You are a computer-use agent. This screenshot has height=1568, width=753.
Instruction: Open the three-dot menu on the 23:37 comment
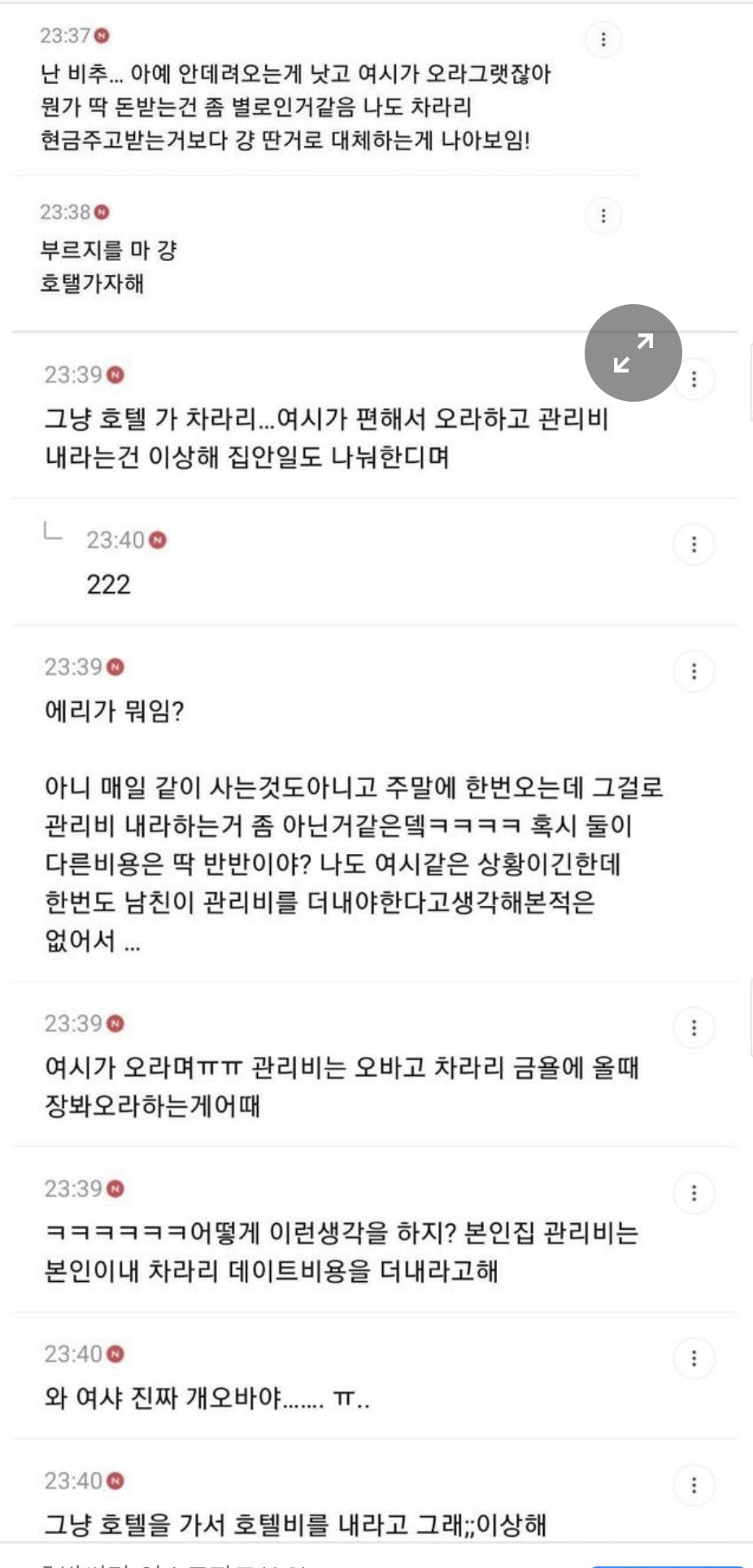[x=603, y=39]
